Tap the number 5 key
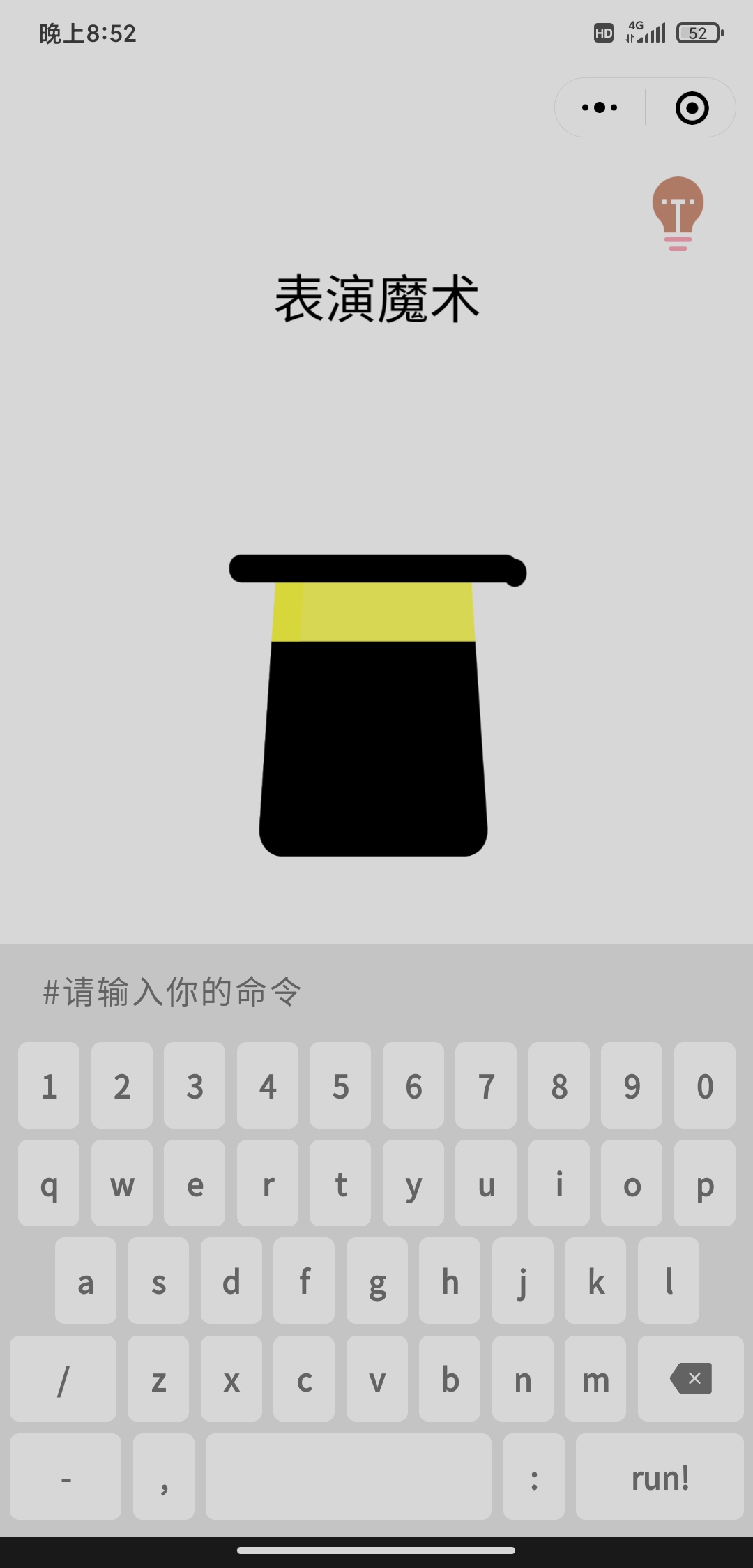The height and width of the screenshot is (1568, 753). pyautogui.click(x=340, y=1085)
